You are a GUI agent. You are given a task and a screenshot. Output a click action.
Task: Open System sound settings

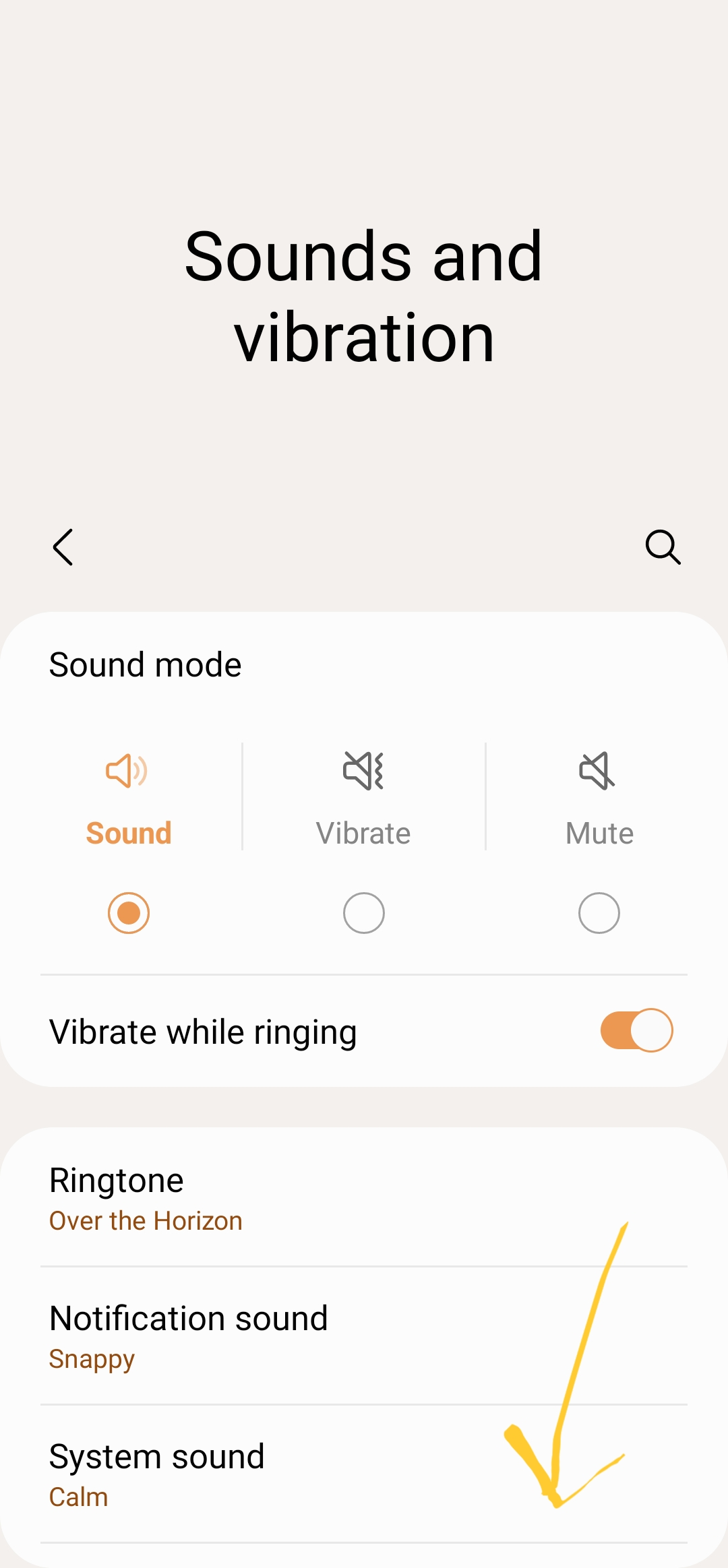pyautogui.click(x=364, y=1474)
